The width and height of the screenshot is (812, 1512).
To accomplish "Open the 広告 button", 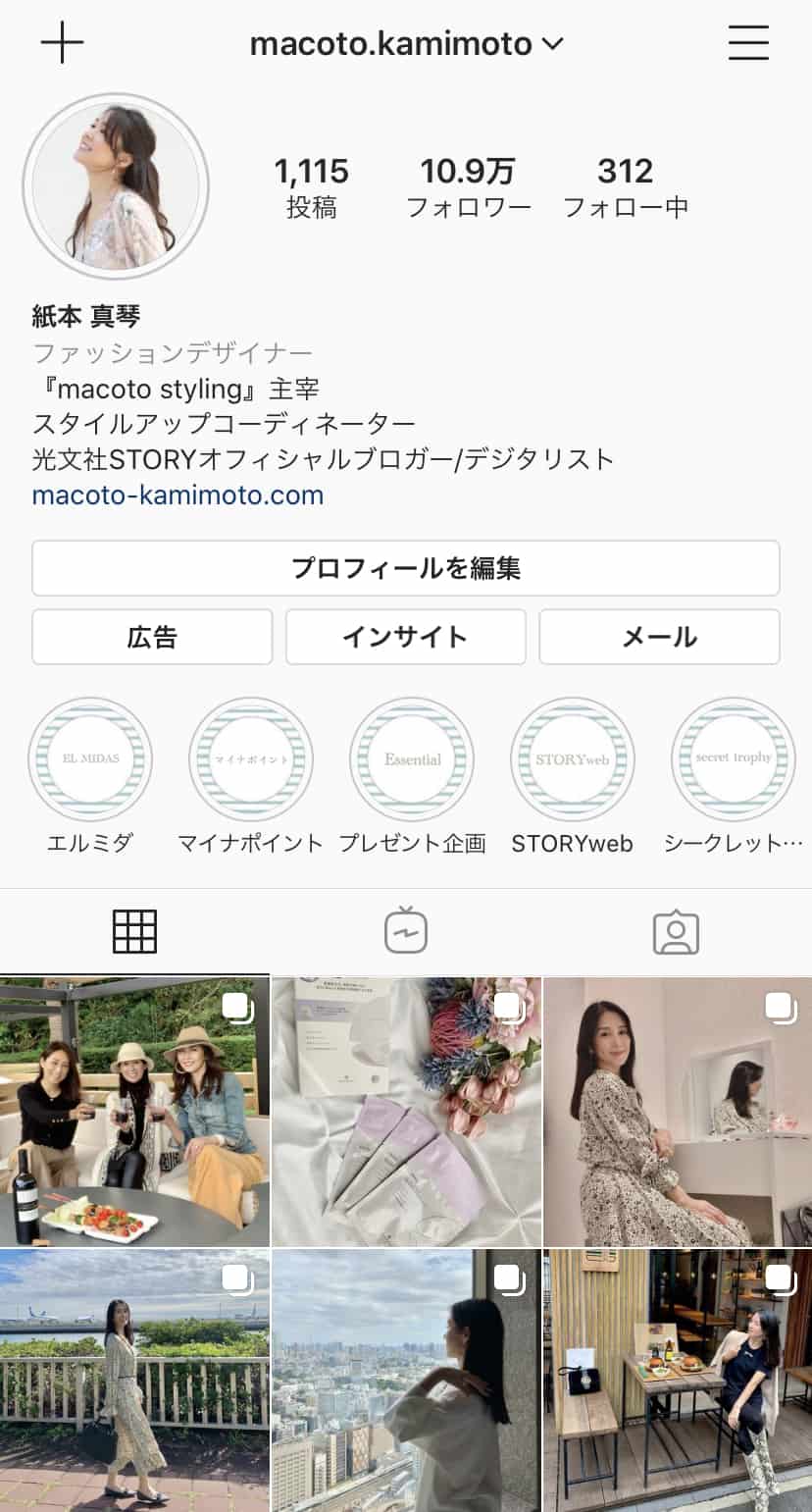I will click(x=152, y=637).
